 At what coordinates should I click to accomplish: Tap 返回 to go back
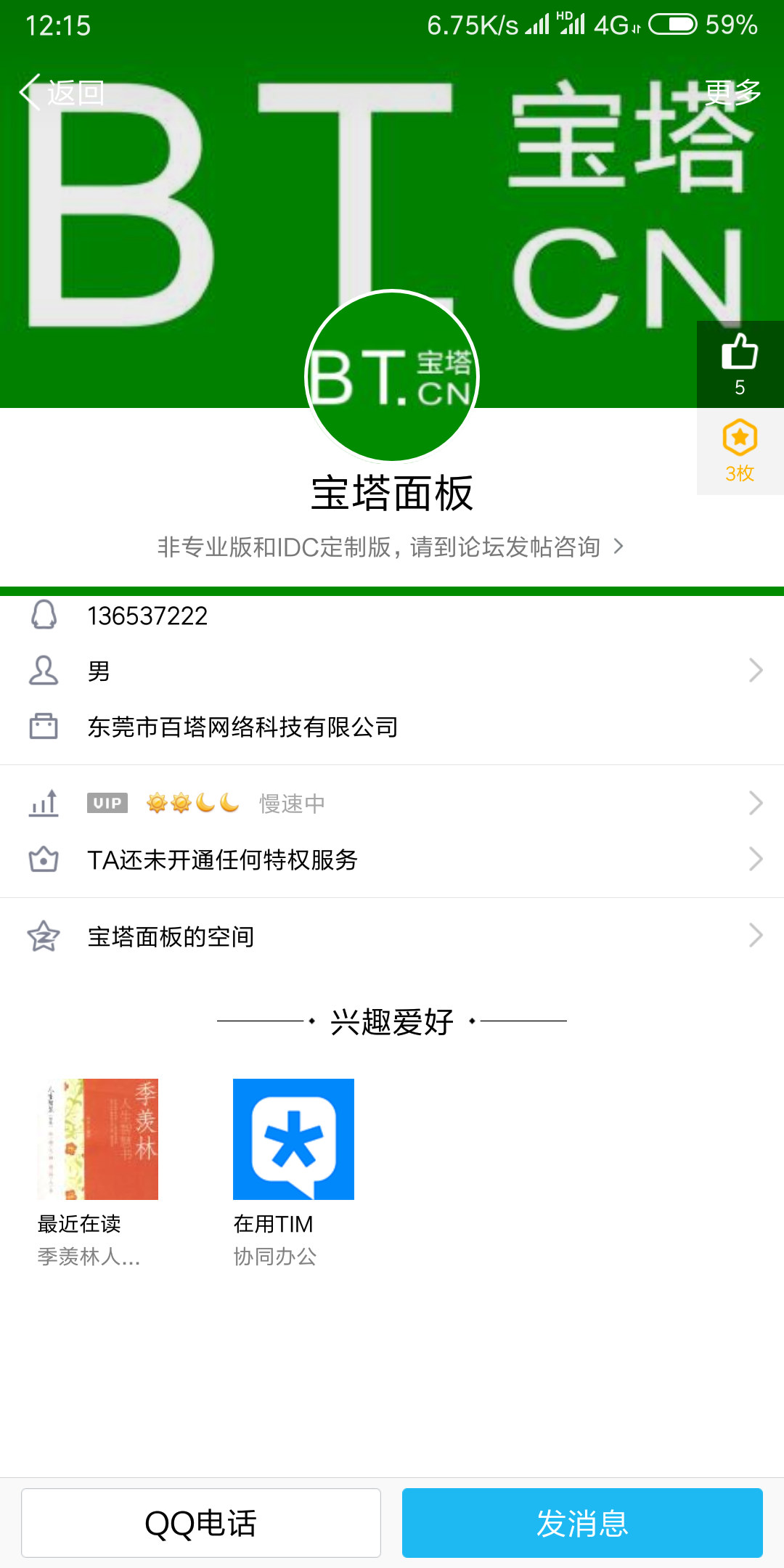coord(62,91)
